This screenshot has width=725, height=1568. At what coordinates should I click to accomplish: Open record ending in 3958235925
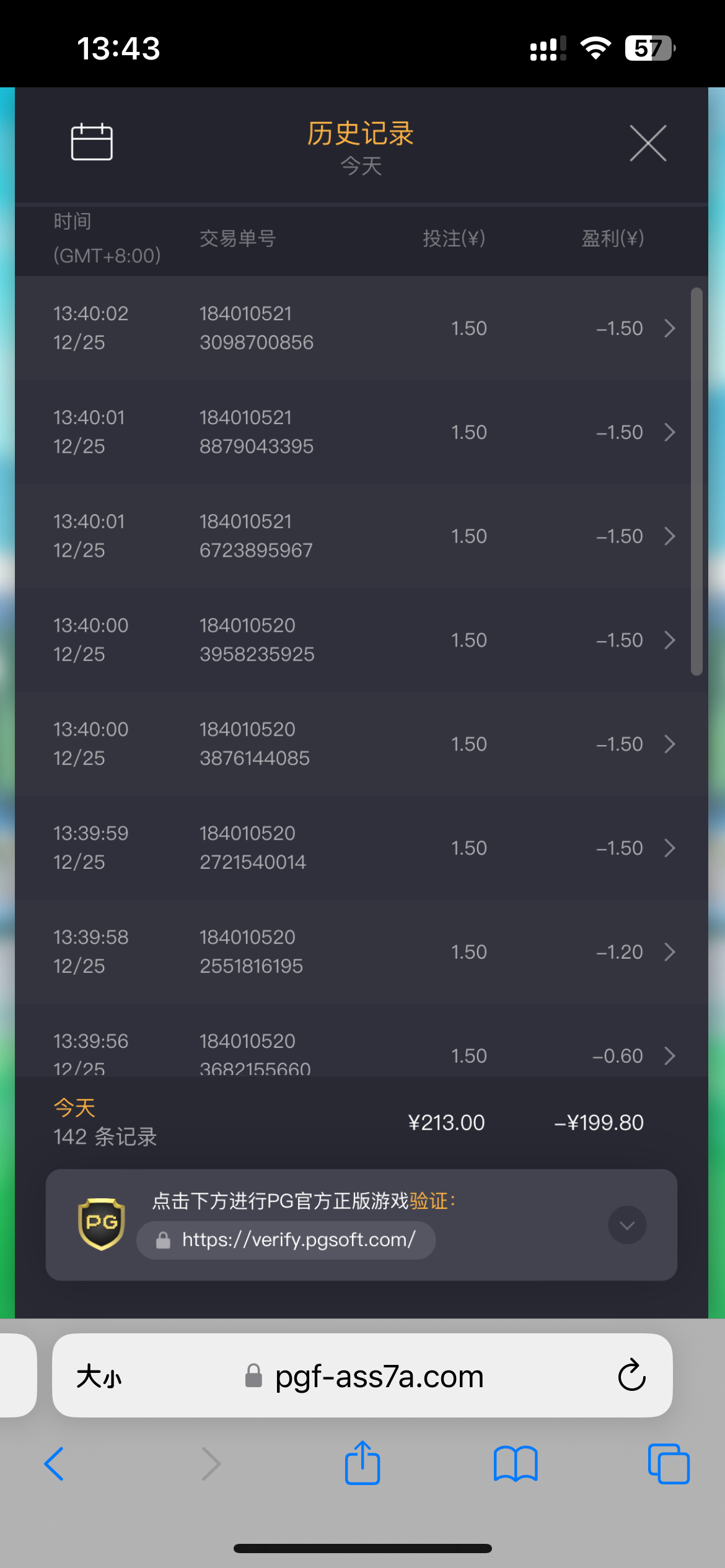[x=361, y=640]
